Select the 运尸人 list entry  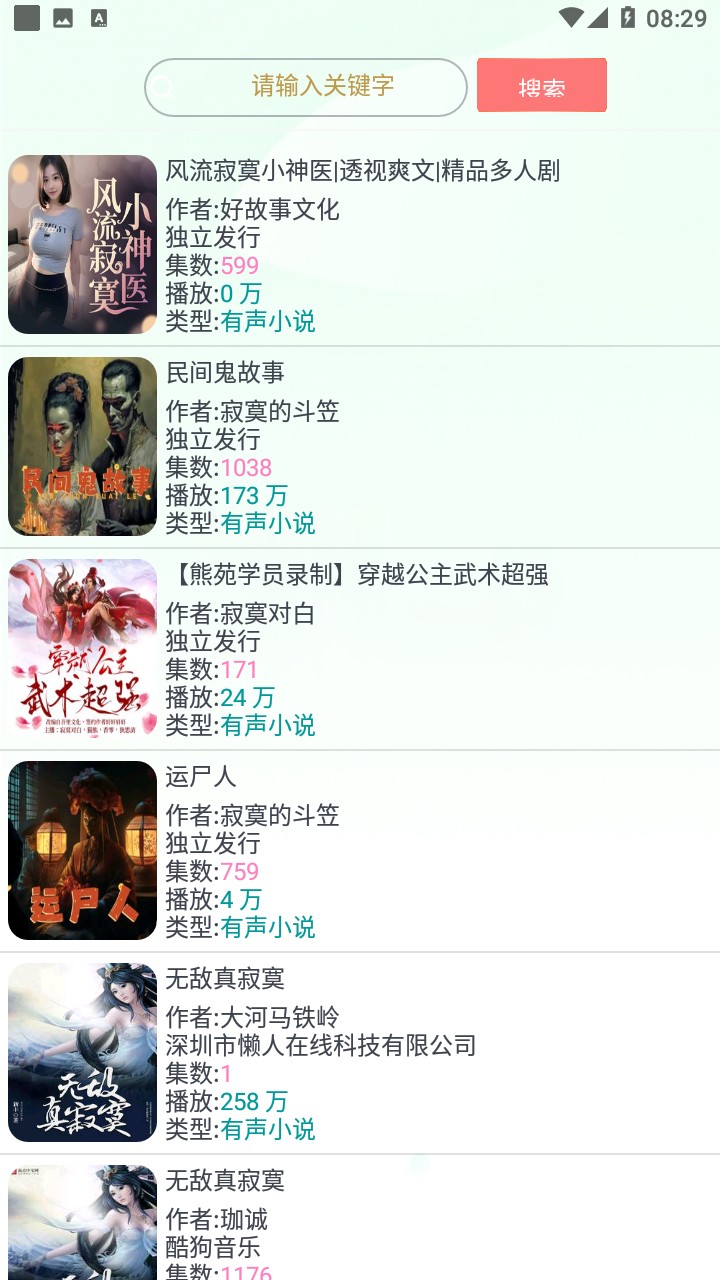pos(360,851)
